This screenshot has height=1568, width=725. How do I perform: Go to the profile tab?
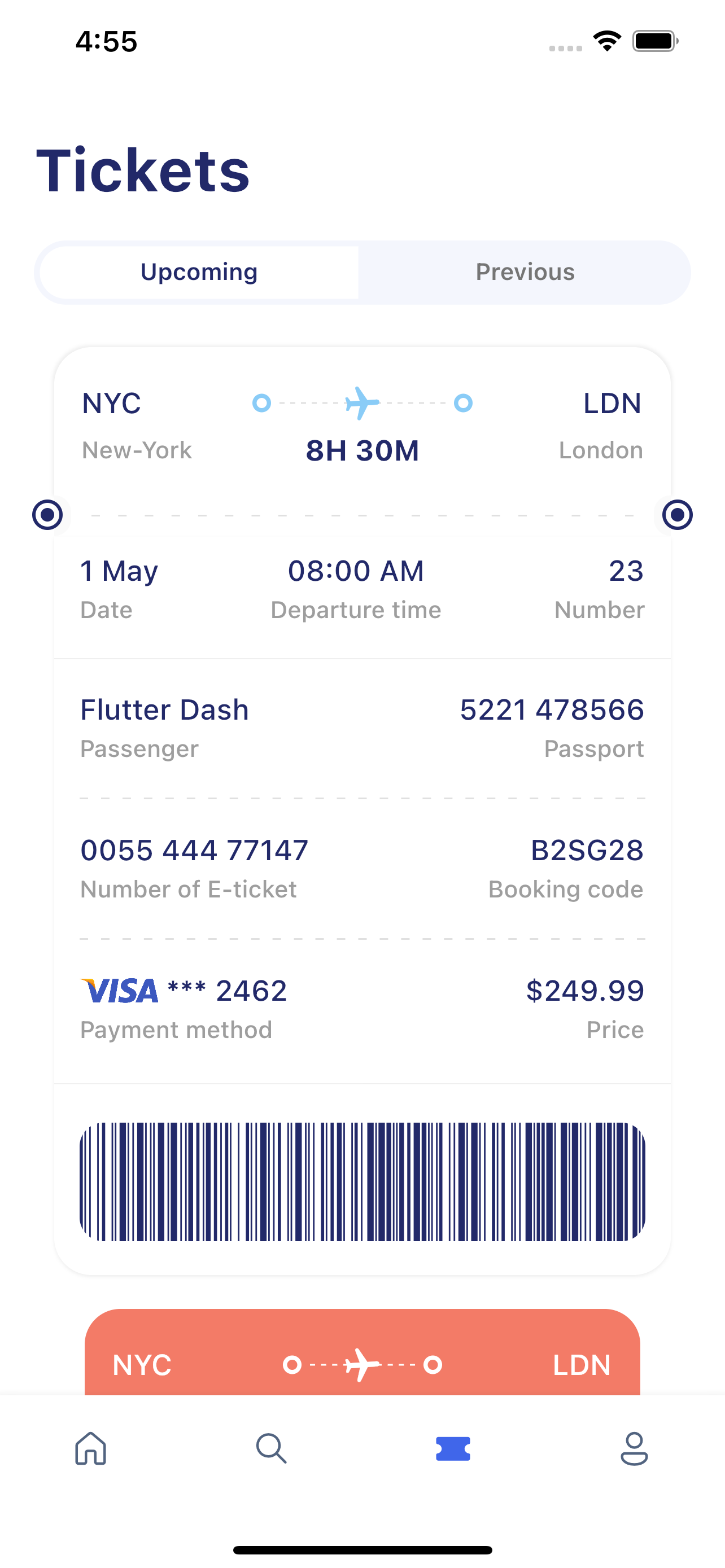[x=634, y=1448]
